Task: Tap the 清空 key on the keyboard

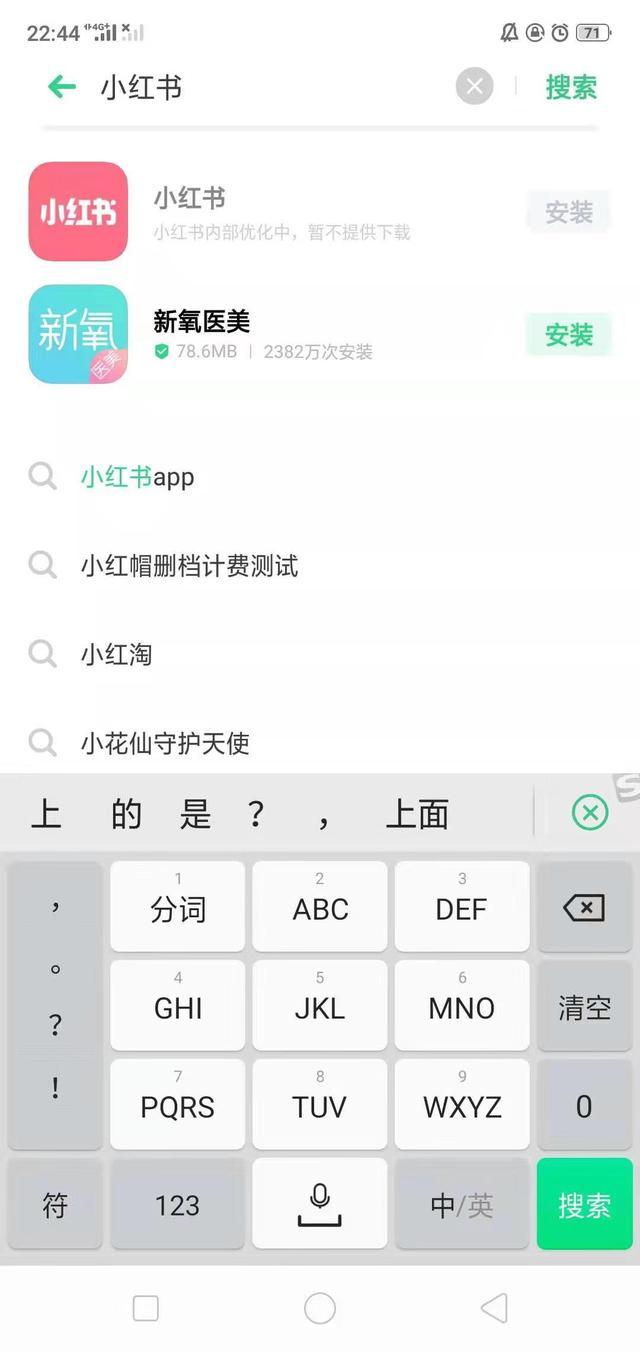Action: point(584,1006)
